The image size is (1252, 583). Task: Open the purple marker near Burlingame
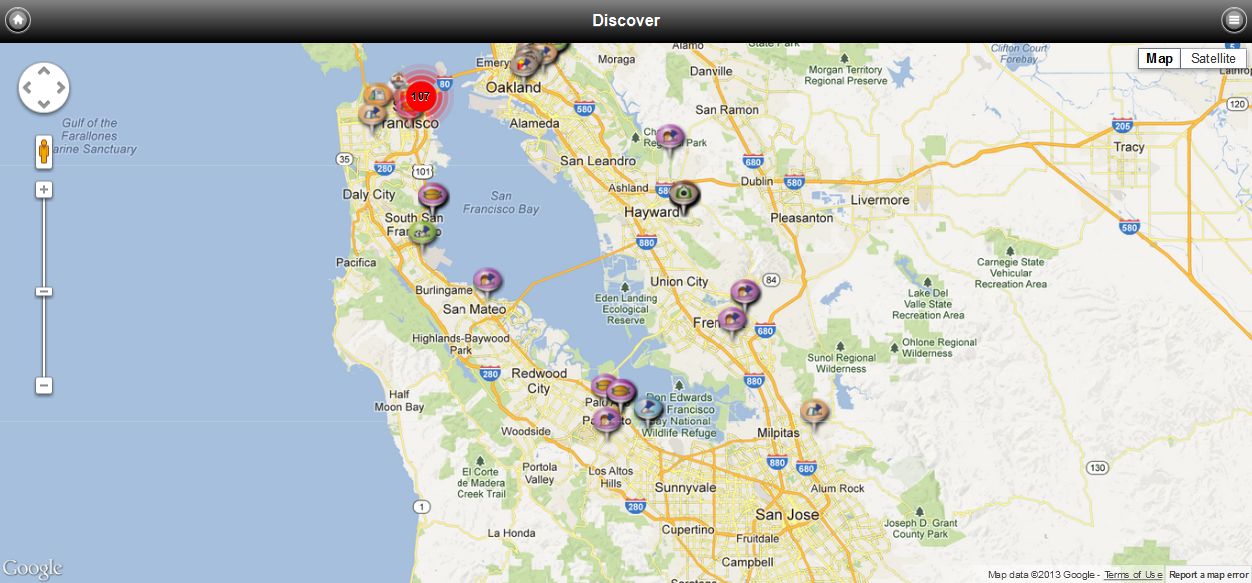tap(487, 281)
